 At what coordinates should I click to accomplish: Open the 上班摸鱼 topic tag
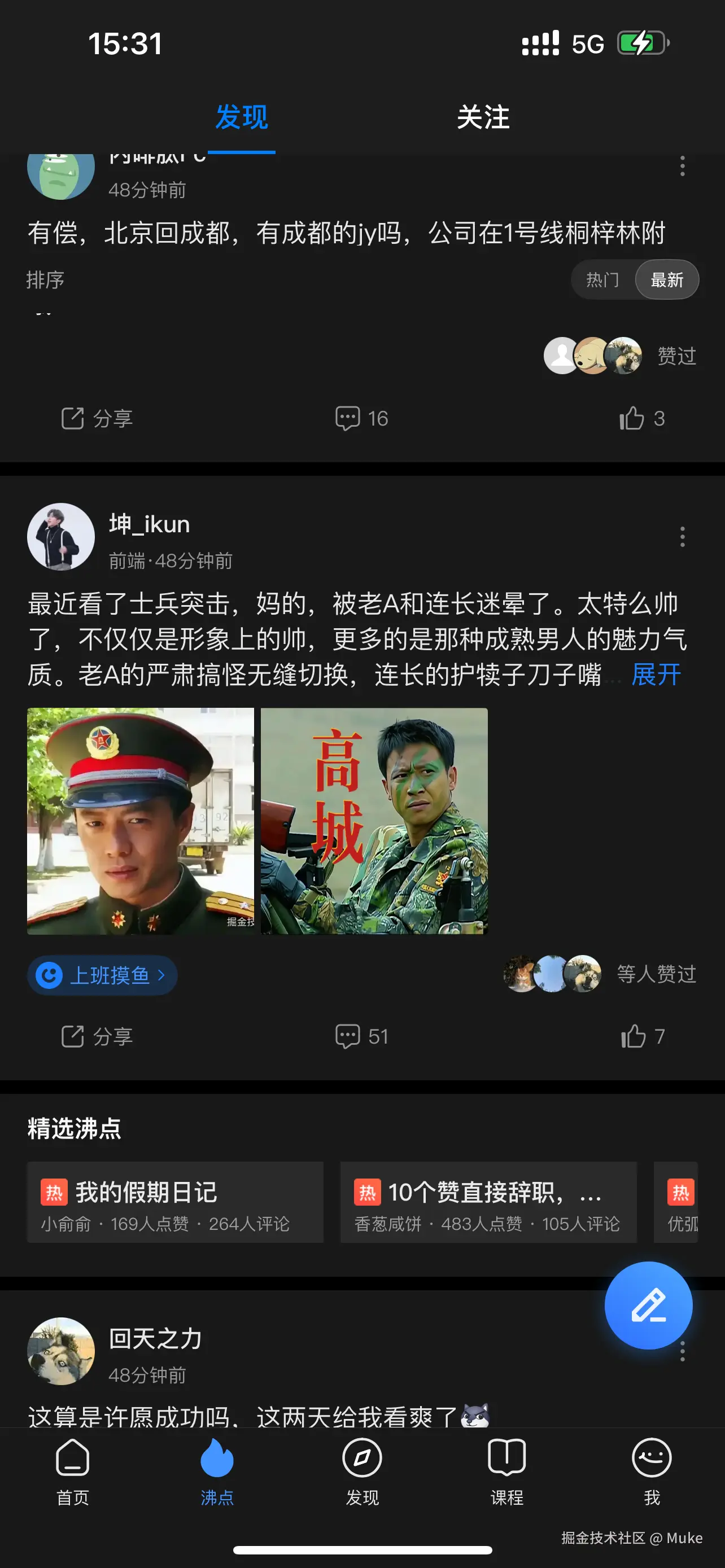click(x=102, y=975)
